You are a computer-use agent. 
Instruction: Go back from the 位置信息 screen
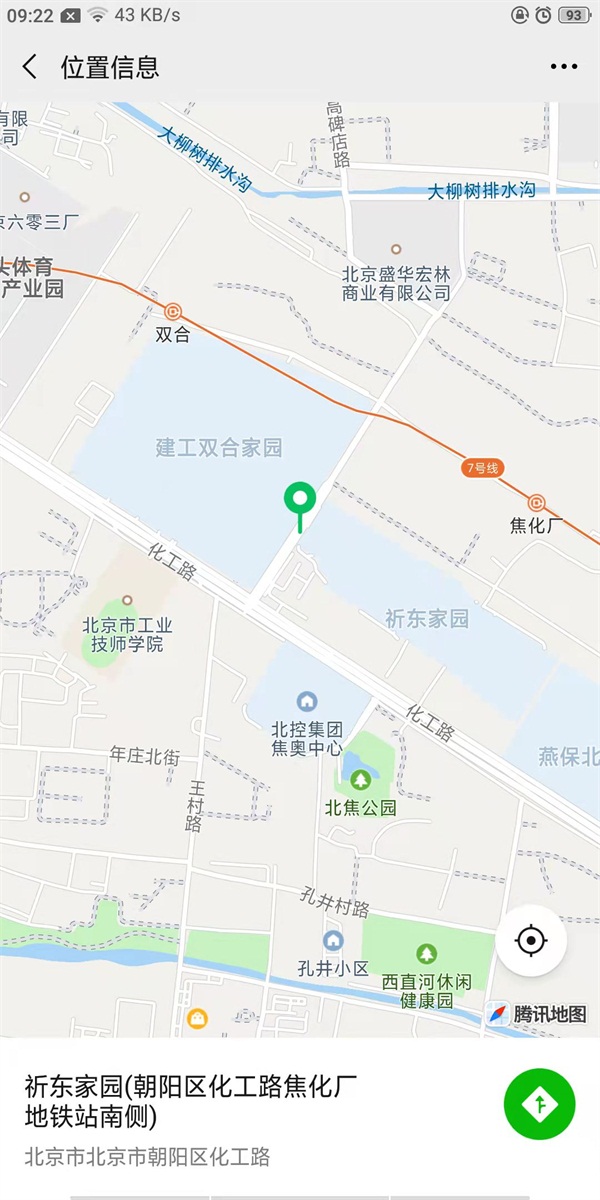[29, 67]
